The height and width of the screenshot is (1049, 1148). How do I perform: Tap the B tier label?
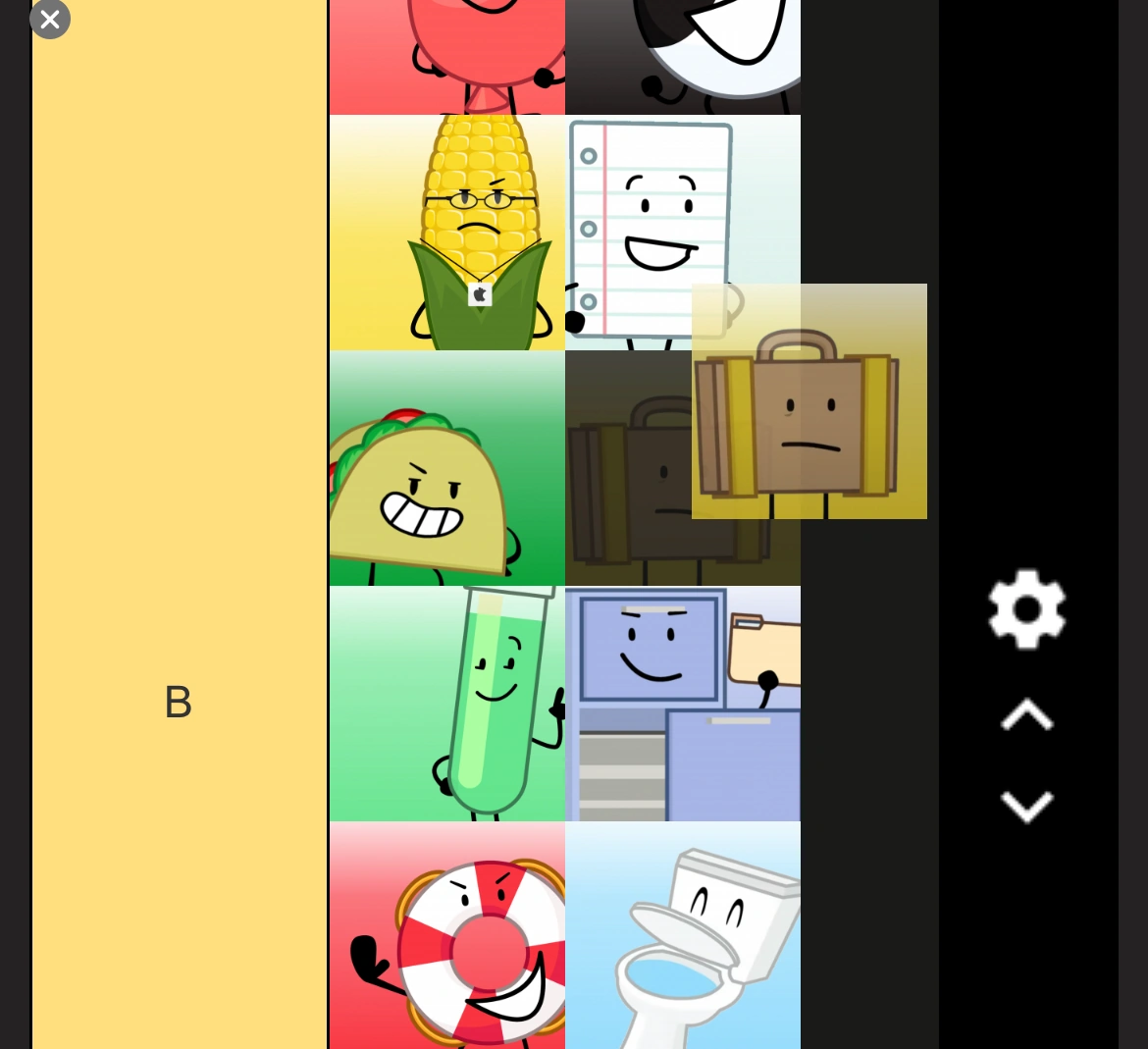click(x=179, y=703)
